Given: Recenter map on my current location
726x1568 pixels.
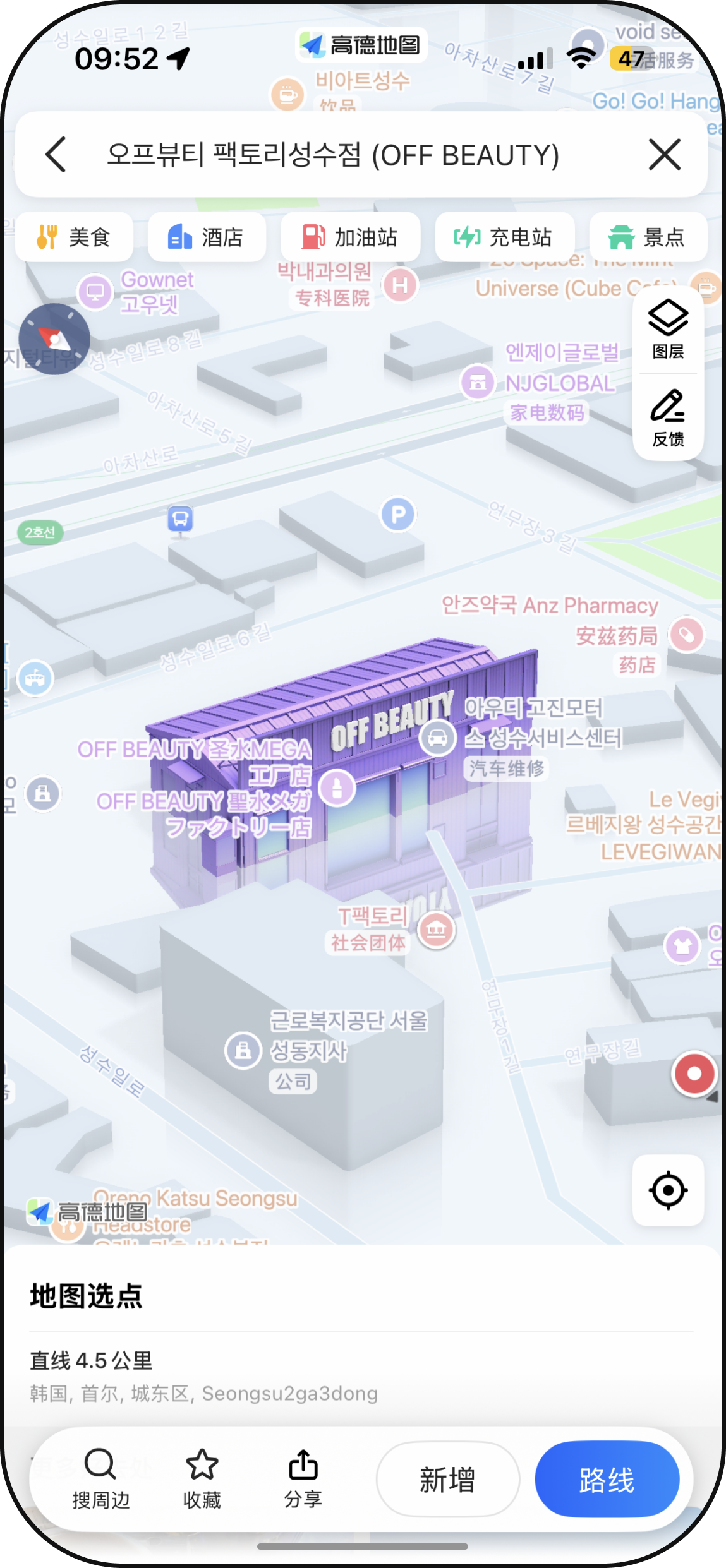Looking at the screenshot, I should (668, 1190).
